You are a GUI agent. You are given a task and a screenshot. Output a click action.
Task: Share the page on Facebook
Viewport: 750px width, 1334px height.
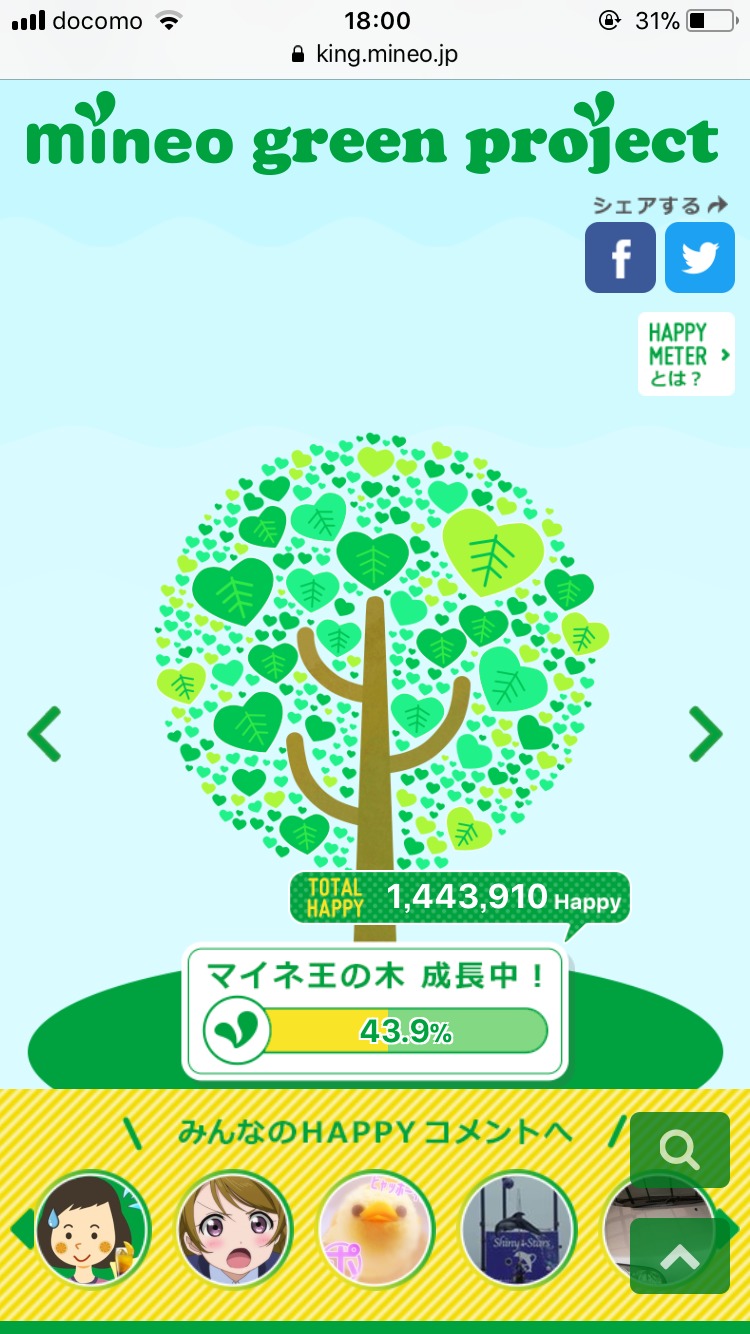click(x=620, y=258)
